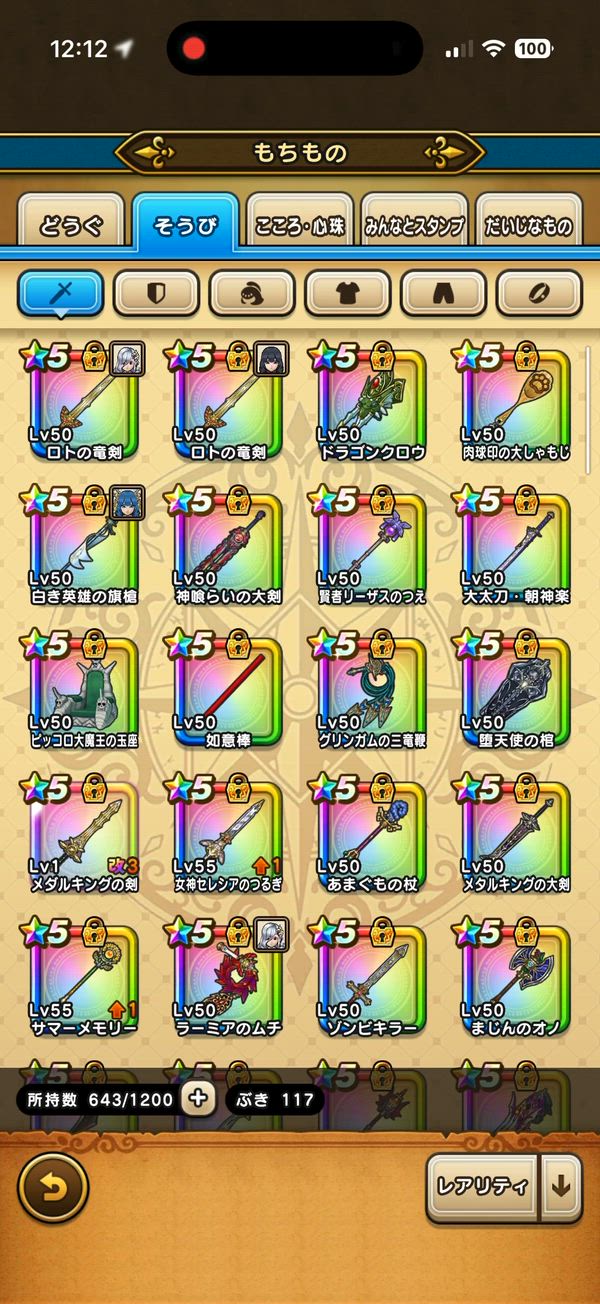The height and width of the screenshot is (1304, 600).
Task: Open 女神セレシアのつるぎ item
Action: coord(228,834)
